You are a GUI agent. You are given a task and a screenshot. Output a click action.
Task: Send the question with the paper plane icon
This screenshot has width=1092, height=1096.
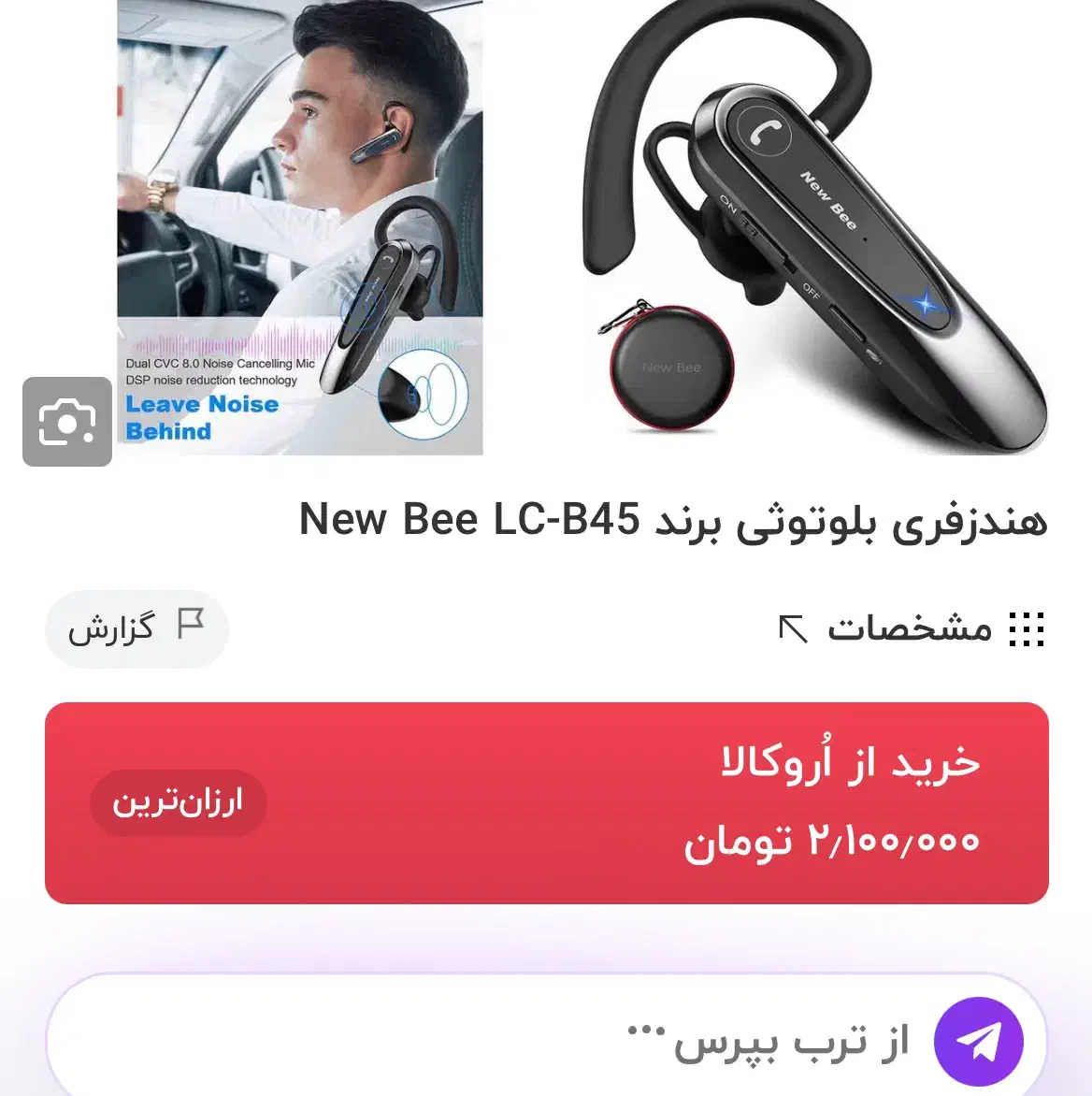(x=979, y=1041)
